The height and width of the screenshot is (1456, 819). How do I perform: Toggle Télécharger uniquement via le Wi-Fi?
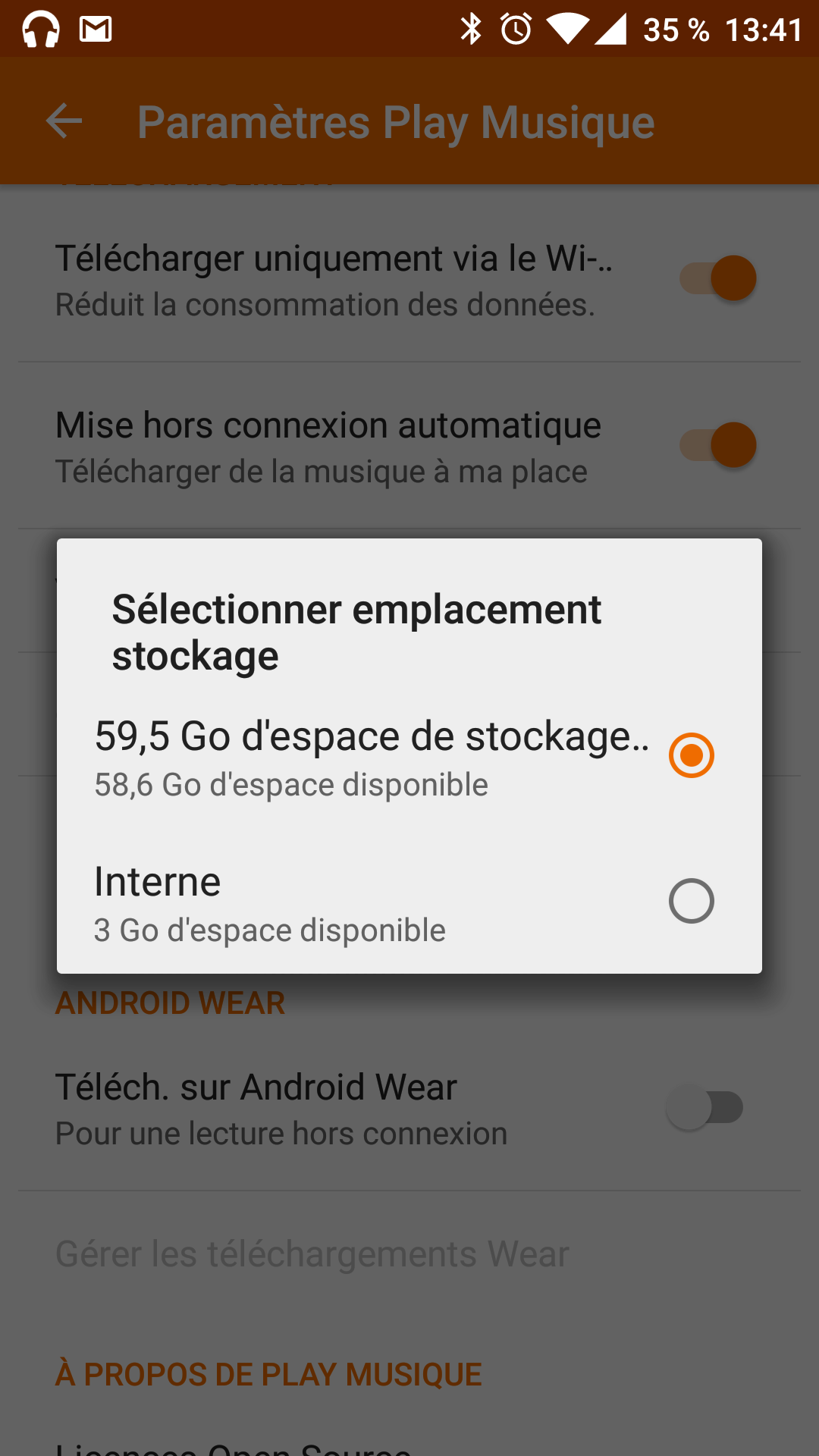pyautogui.click(x=717, y=278)
